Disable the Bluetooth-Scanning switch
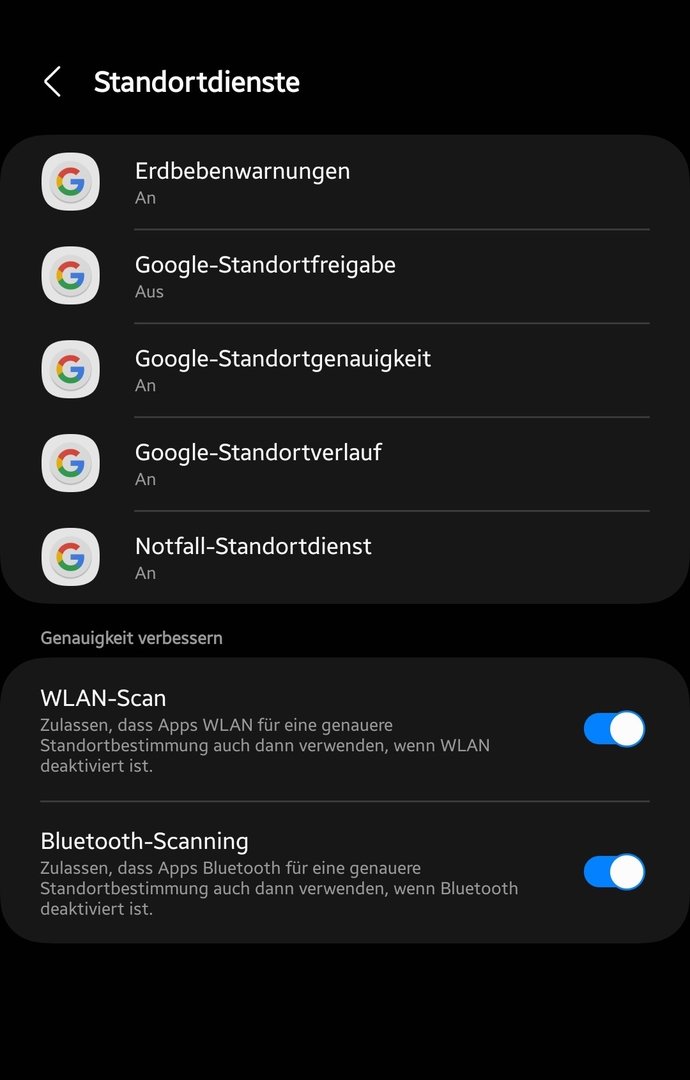Image resolution: width=690 pixels, height=1080 pixels. pyautogui.click(x=614, y=872)
